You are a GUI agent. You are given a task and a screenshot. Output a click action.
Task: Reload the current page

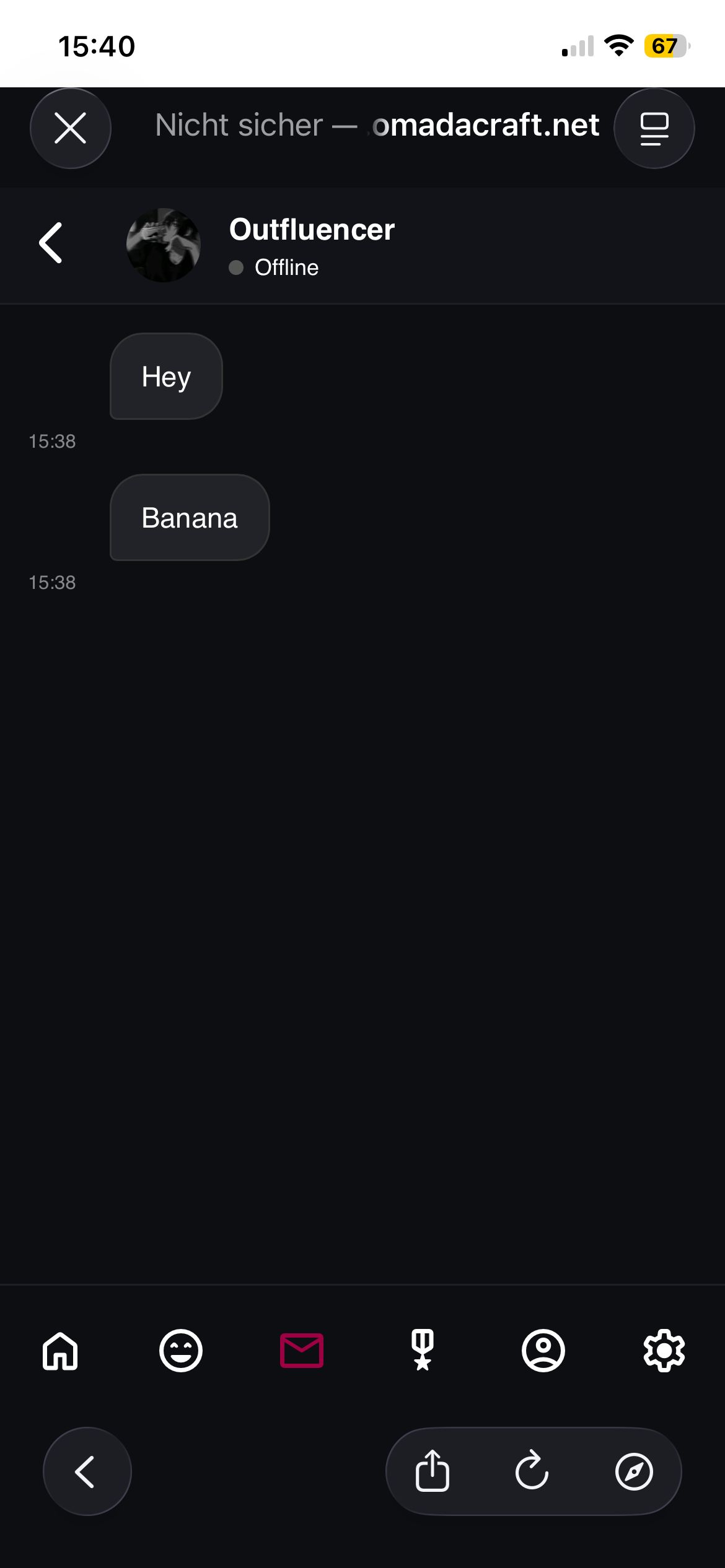click(x=532, y=1471)
